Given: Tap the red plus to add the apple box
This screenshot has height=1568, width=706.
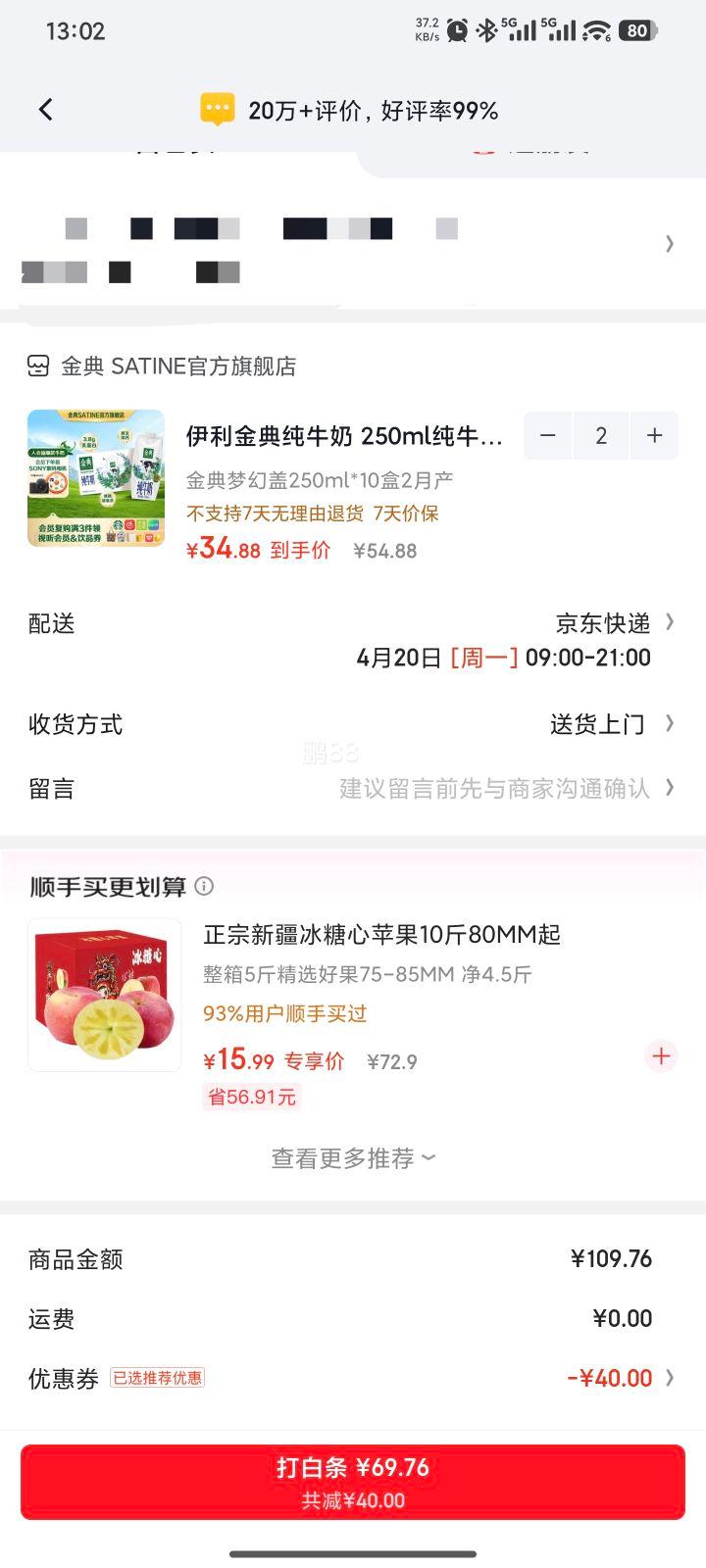Looking at the screenshot, I should click(x=660, y=1056).
